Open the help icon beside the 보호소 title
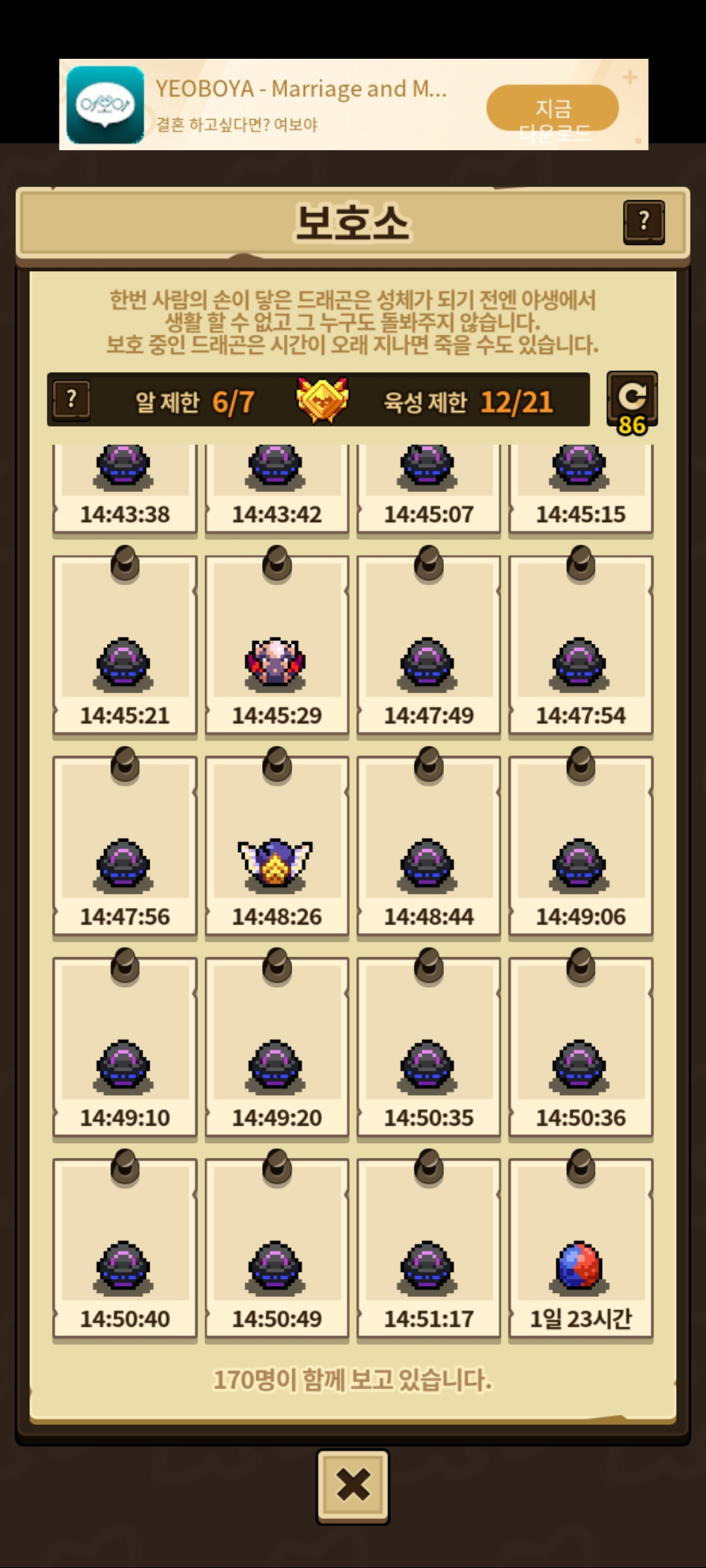The width and height of the screenshot is (706, 1568). 644,222
